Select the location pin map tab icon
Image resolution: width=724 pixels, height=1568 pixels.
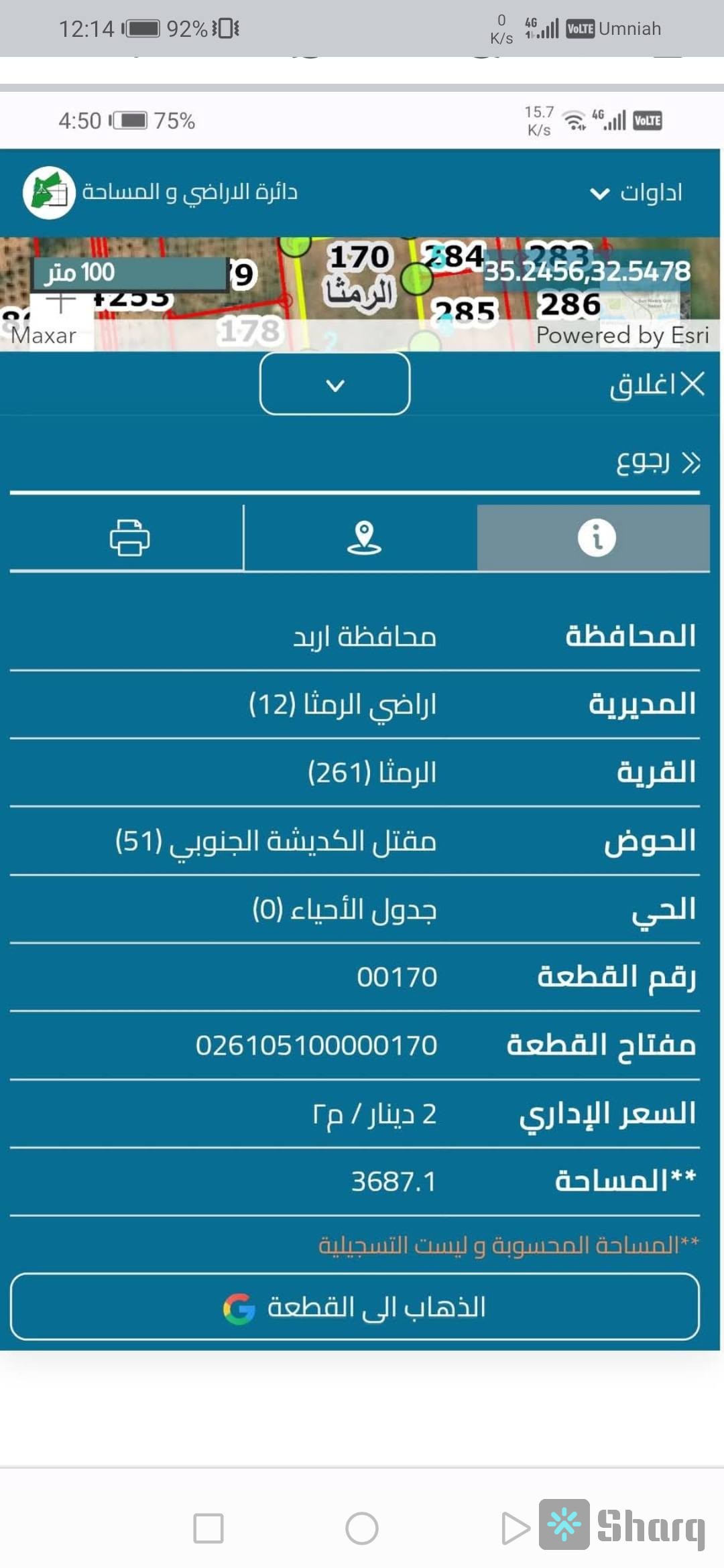(363, 538)
